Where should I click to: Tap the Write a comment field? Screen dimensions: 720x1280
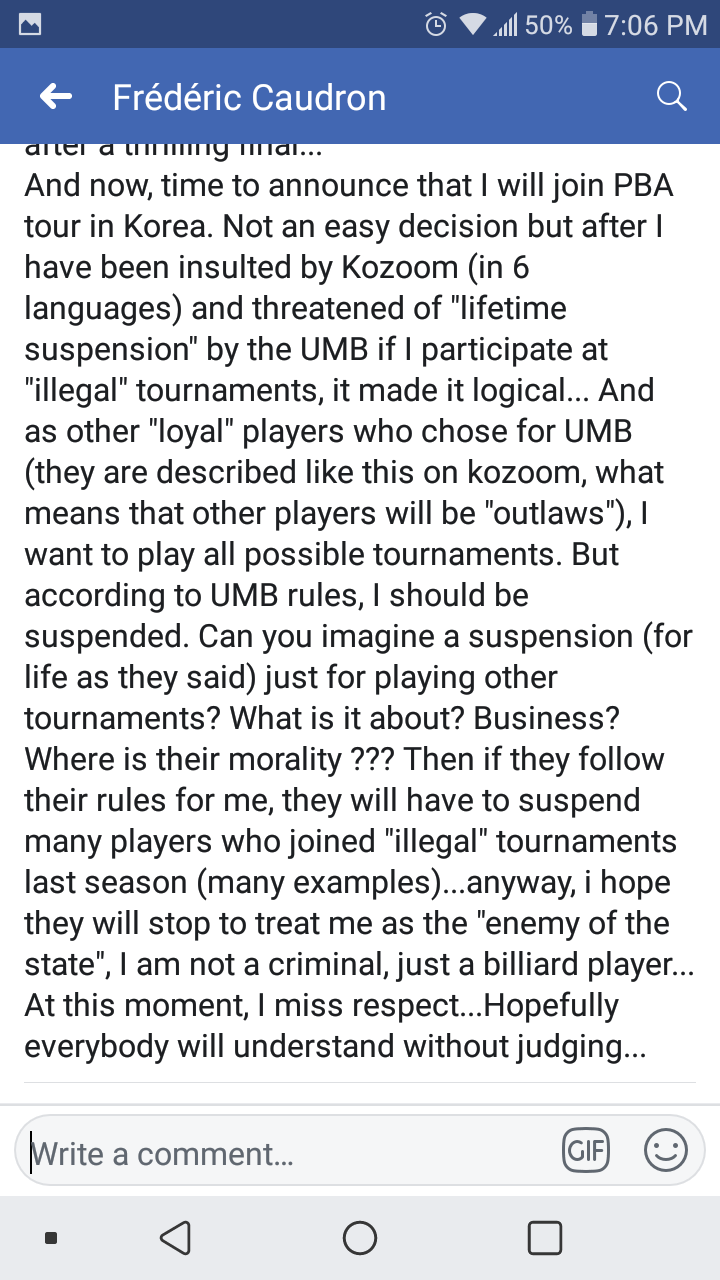280,1153
